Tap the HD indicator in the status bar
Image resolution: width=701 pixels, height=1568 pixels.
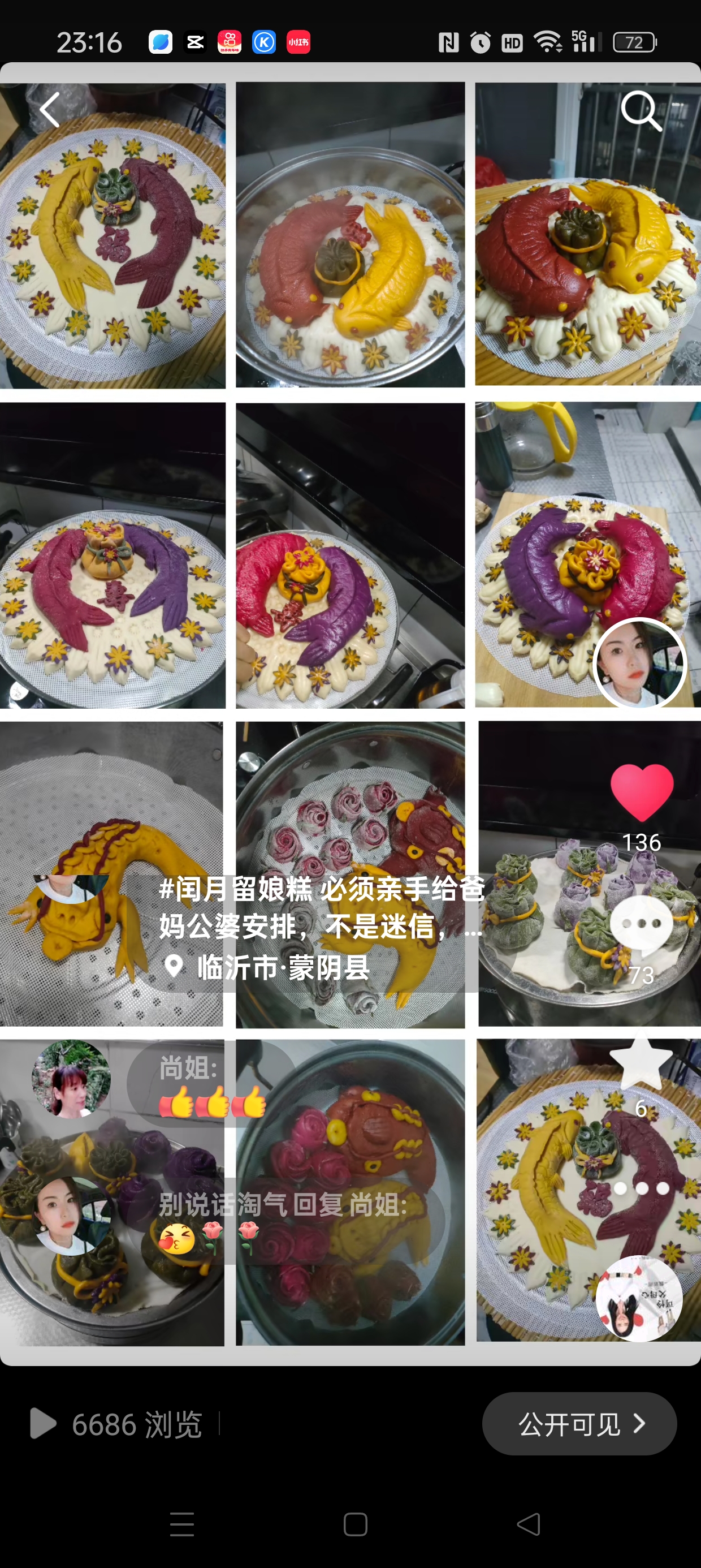pos(512,42)
